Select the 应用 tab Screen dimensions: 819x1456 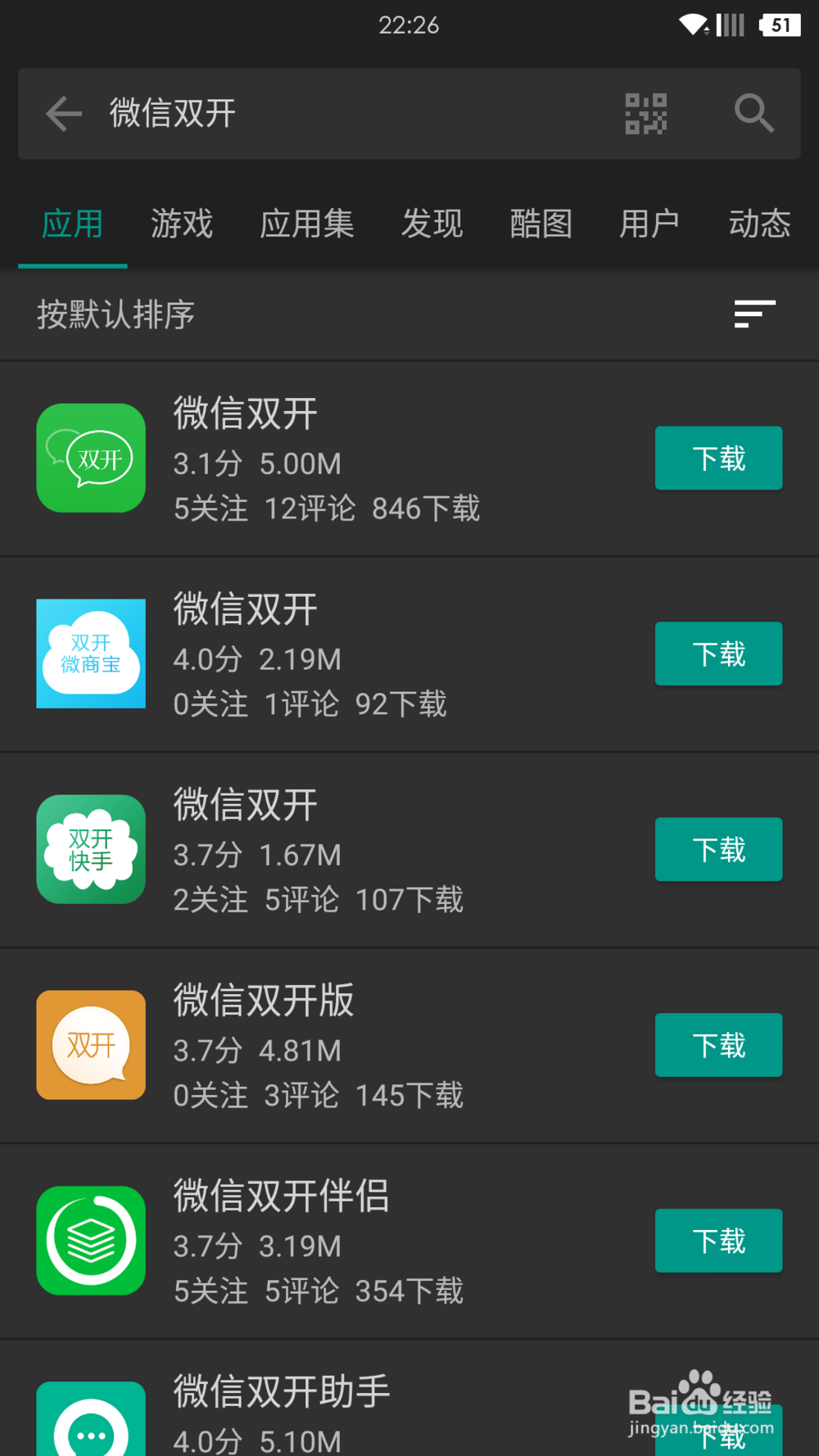[x=73, y=224]
